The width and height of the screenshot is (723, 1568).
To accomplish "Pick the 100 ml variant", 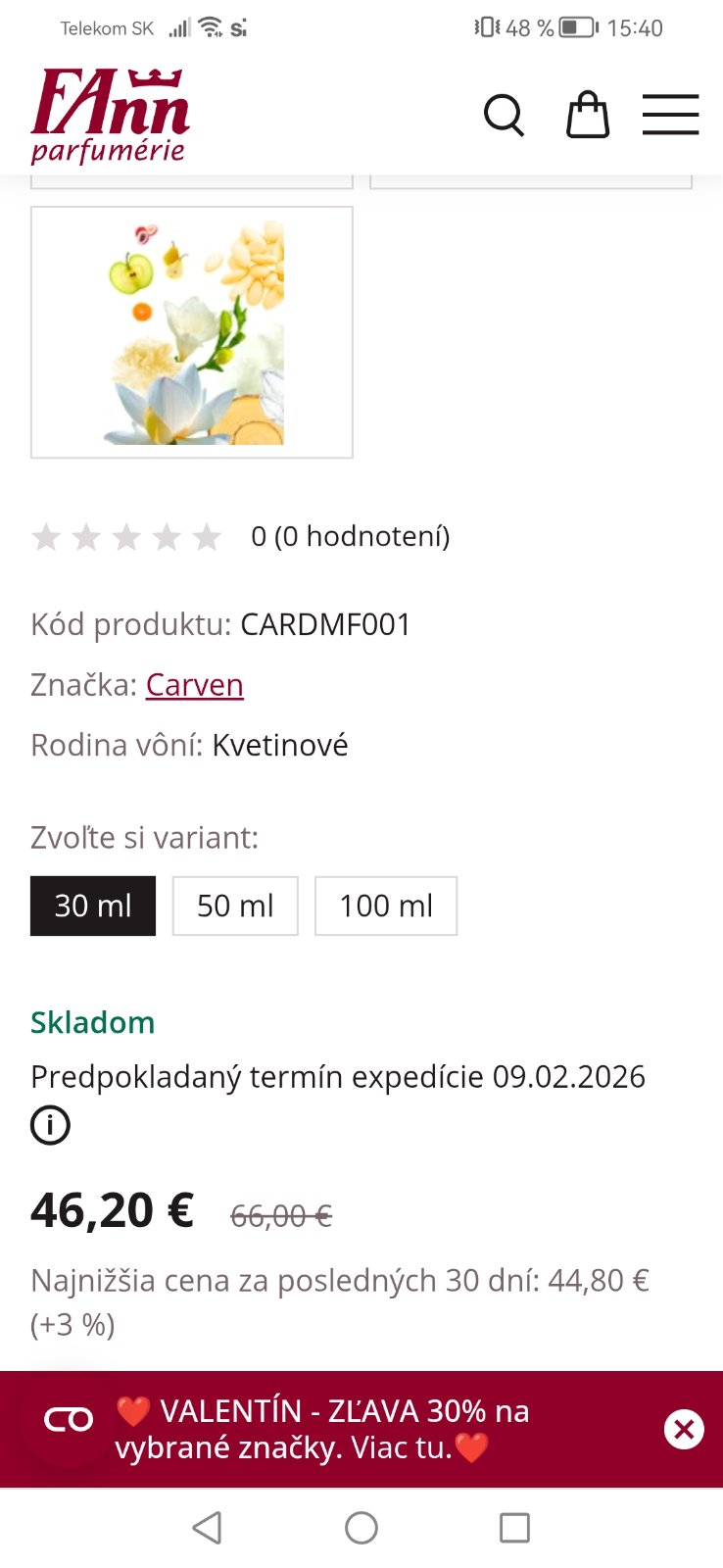I will coord(386,906).
